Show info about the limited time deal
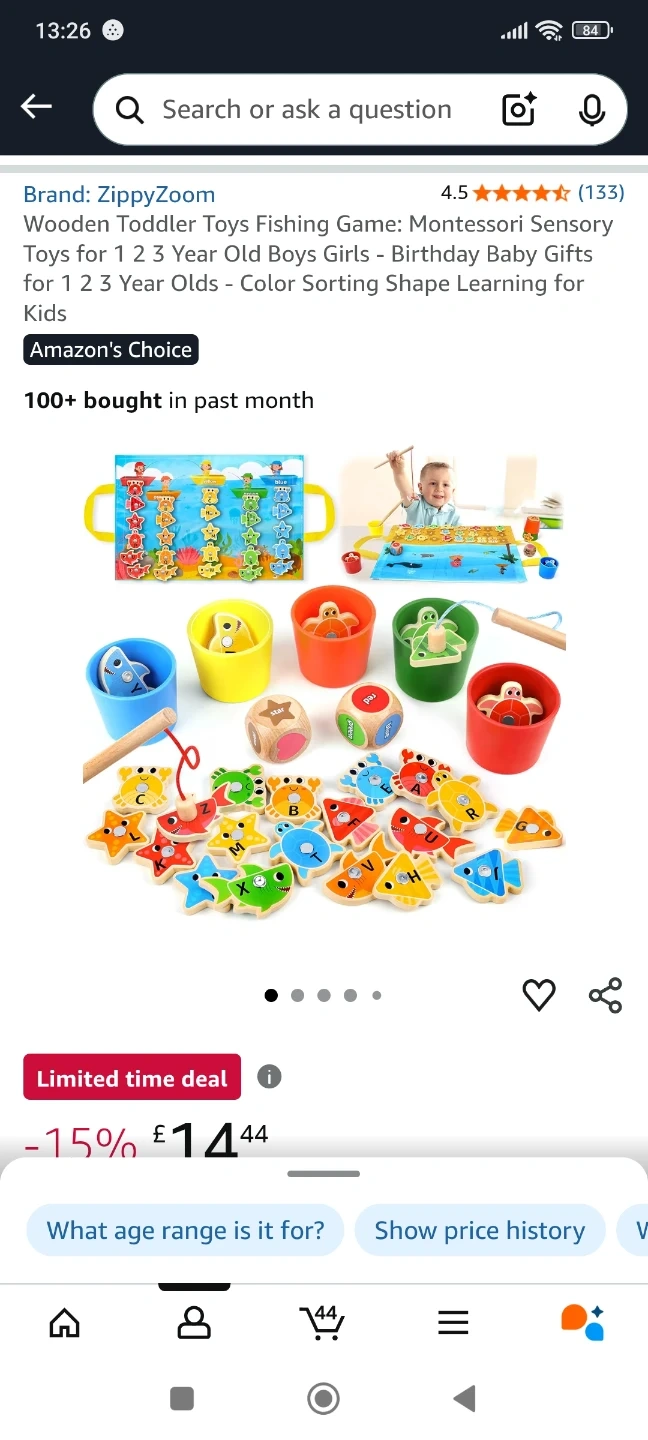The height and width of the screenshot is (1440, 648). [x=269, y=1077]
